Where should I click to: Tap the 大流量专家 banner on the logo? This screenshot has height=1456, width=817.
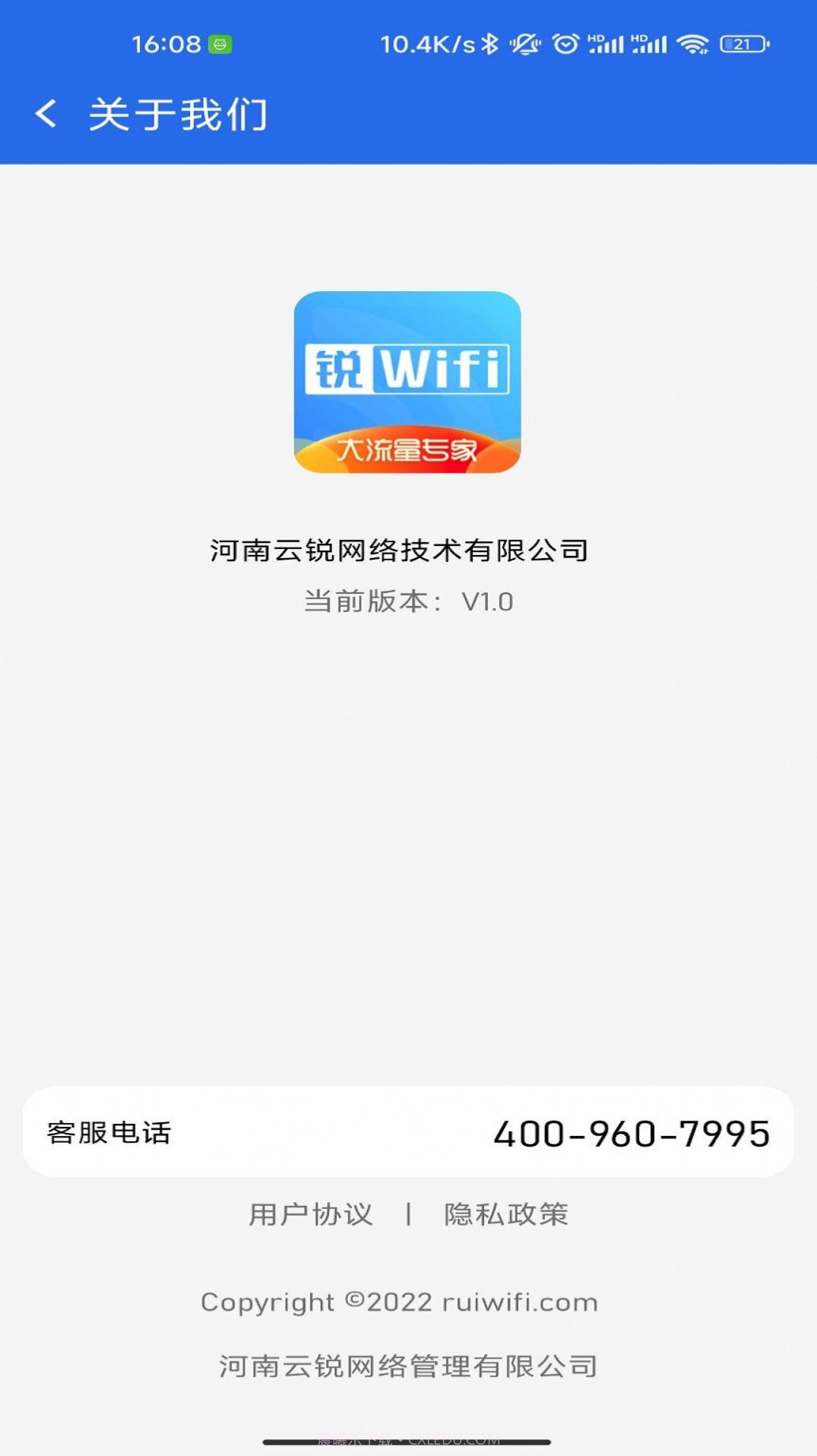pos(408,449)
